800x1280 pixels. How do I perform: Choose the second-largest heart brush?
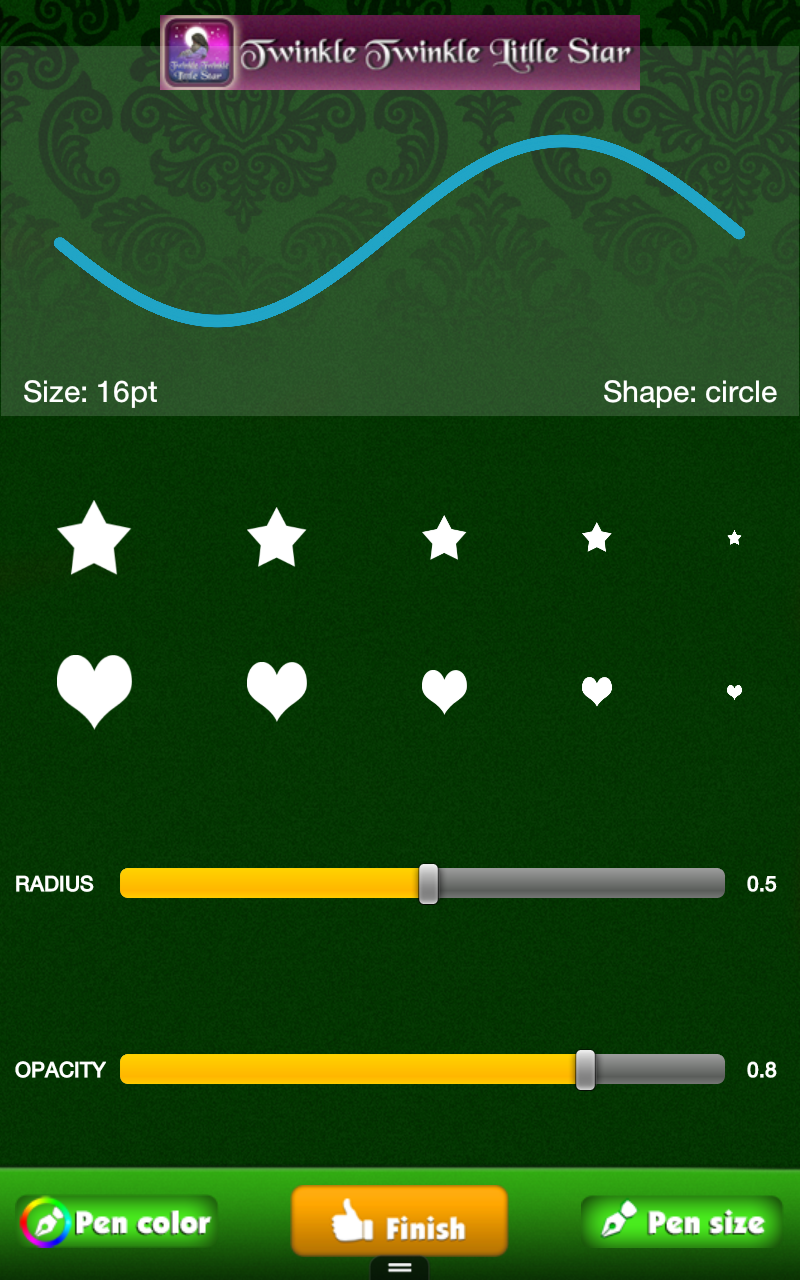pos(276,690)
